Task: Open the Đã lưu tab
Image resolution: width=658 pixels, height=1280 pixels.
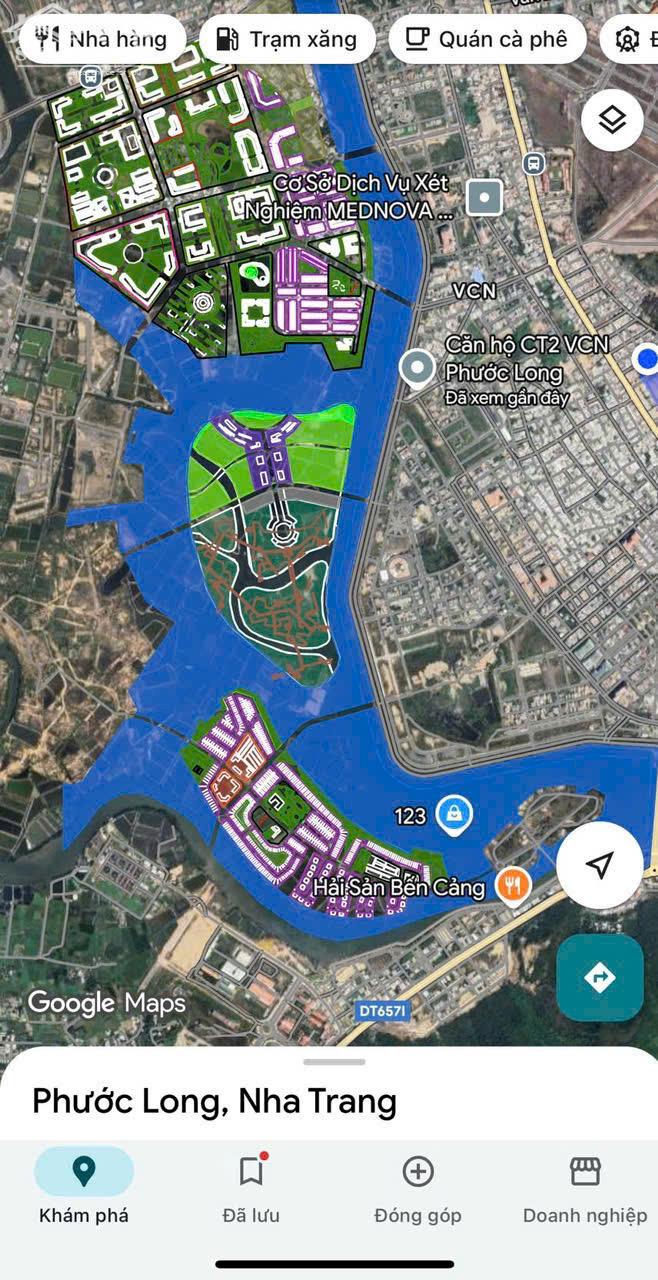Action: [x=251, y=1187]
